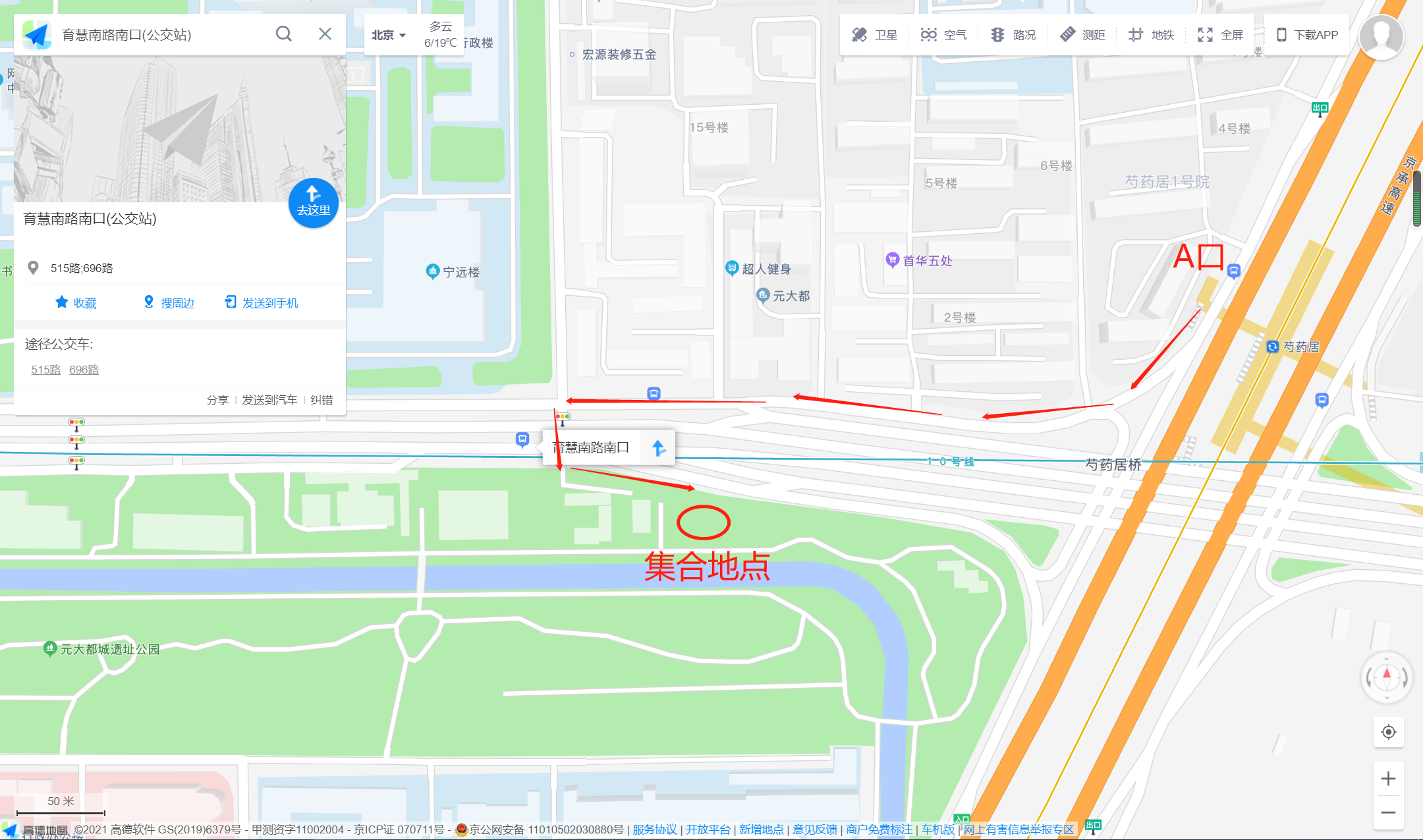Clear the search with the X icon
Viewport: 1423px width, 840px height.
tap(325, 34)
